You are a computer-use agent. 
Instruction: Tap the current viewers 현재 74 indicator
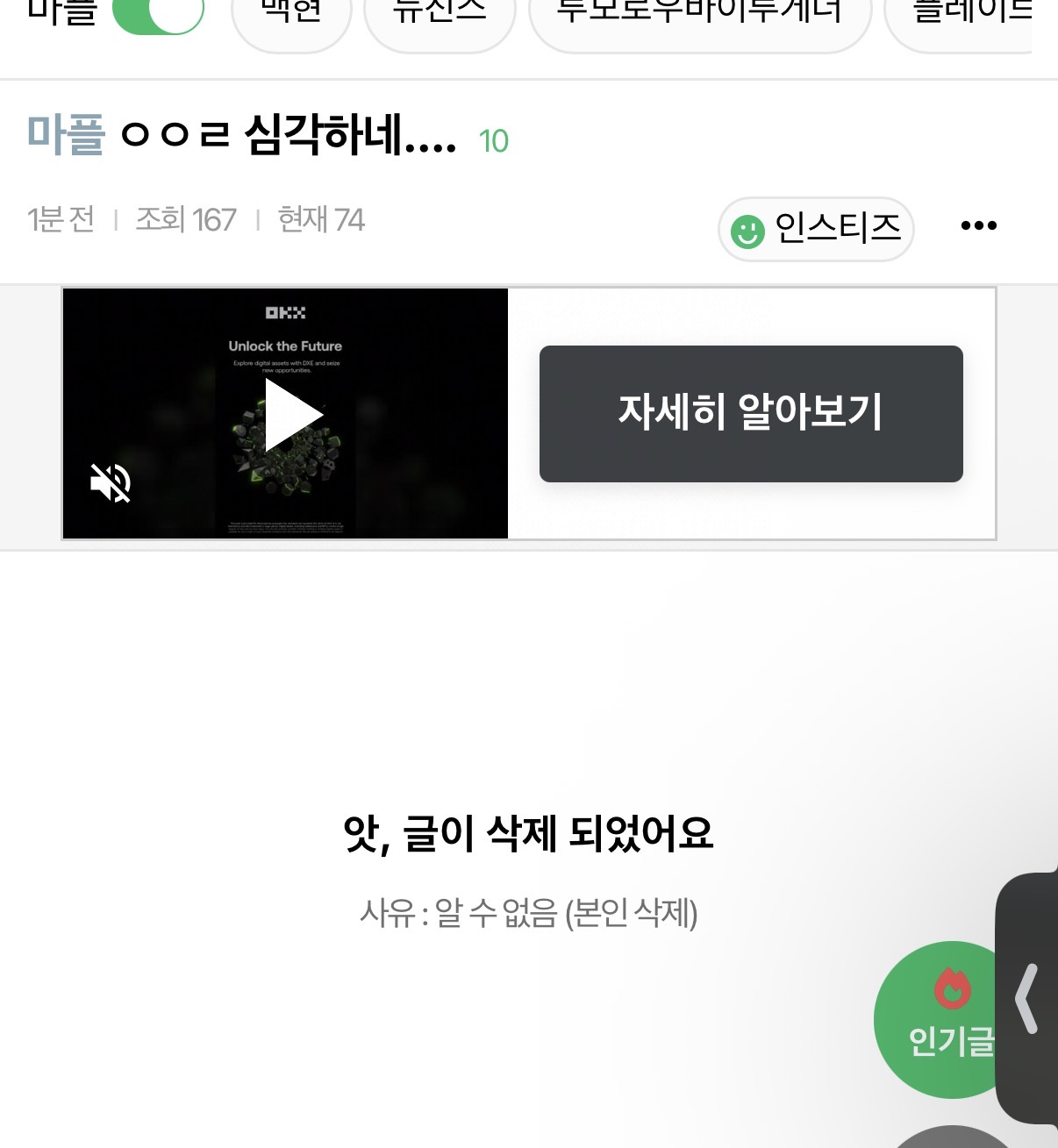(323, 220)
